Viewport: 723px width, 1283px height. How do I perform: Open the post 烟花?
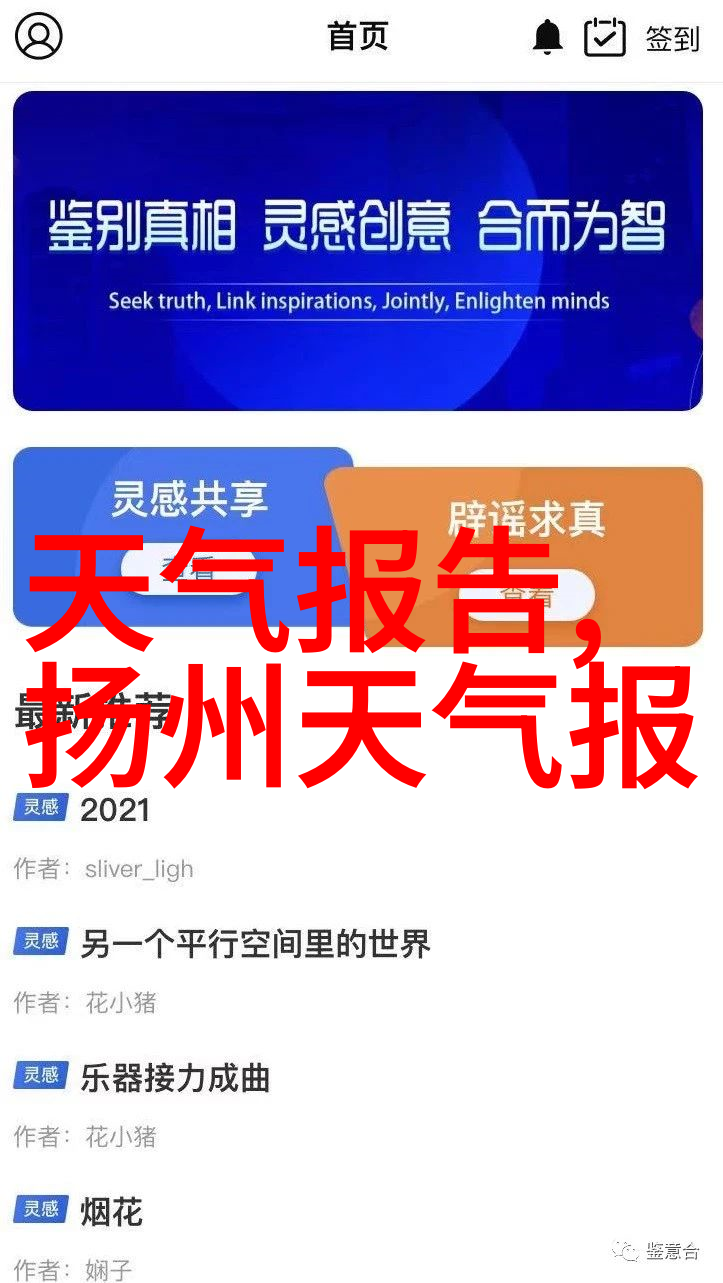[x=111, y=1212]
